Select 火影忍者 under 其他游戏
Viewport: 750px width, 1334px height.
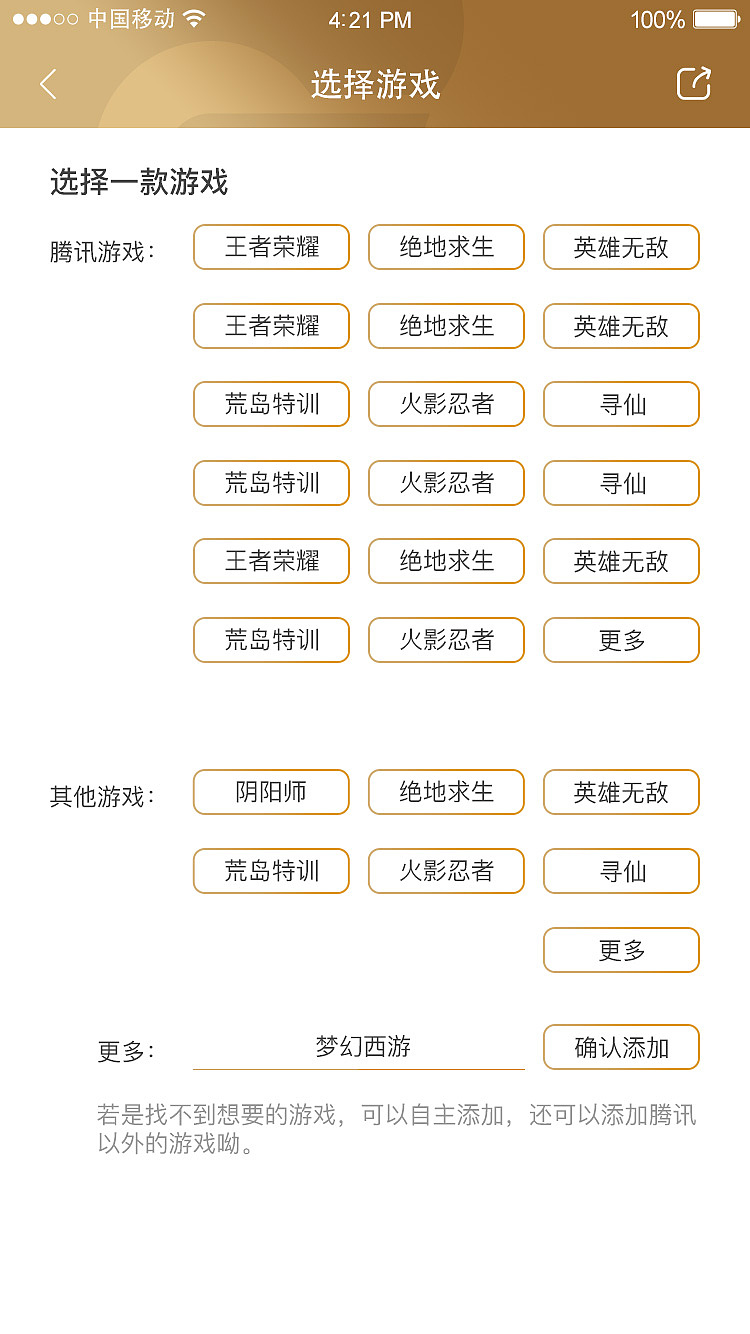446,871
